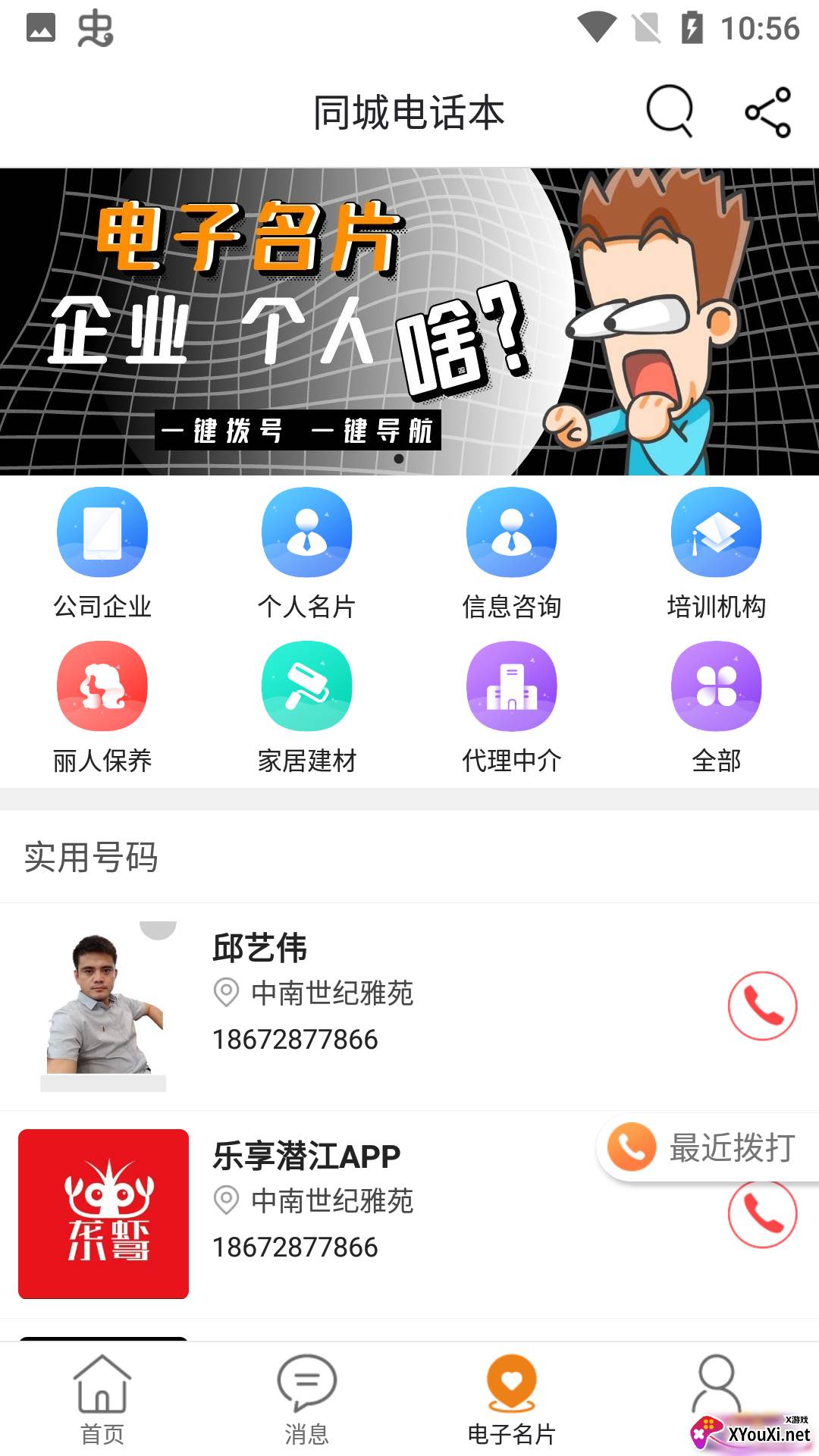
Task: Tap the 乐享潜江APP red logo thumbnail
Action: [x=102, y=1213]
